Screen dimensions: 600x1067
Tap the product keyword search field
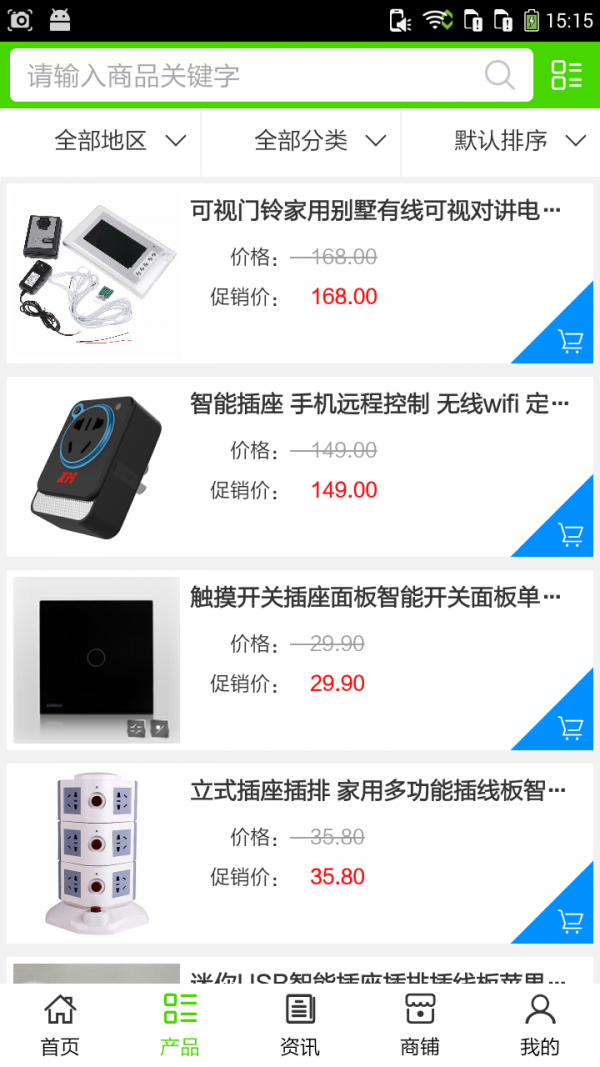[x=250, y=76]
